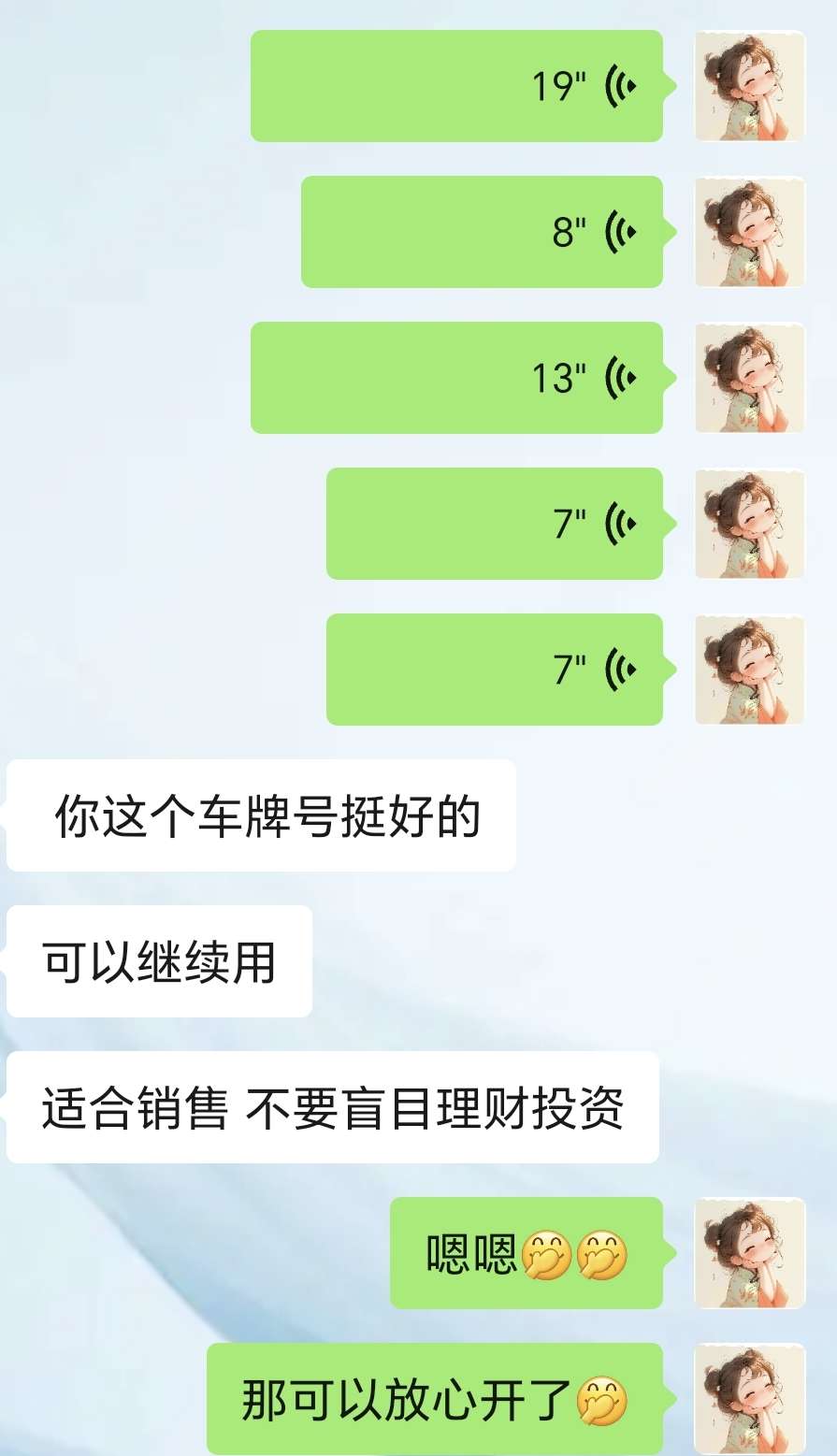Play the 13-second voice message
Image resolution: width=837 pixels, height=1456 pixels.
point(456,378)
